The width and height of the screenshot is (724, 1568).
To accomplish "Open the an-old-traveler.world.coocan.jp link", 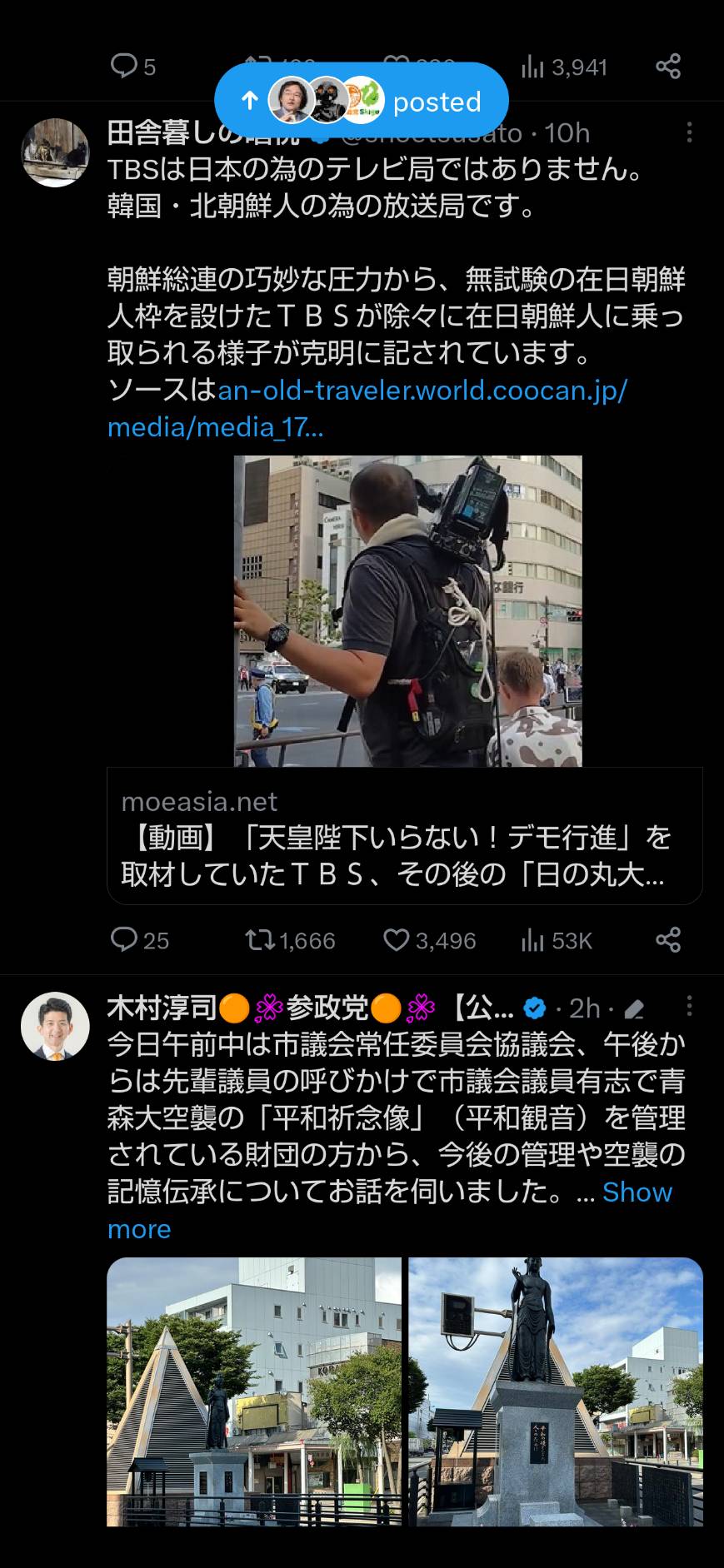I will point(367,408).
